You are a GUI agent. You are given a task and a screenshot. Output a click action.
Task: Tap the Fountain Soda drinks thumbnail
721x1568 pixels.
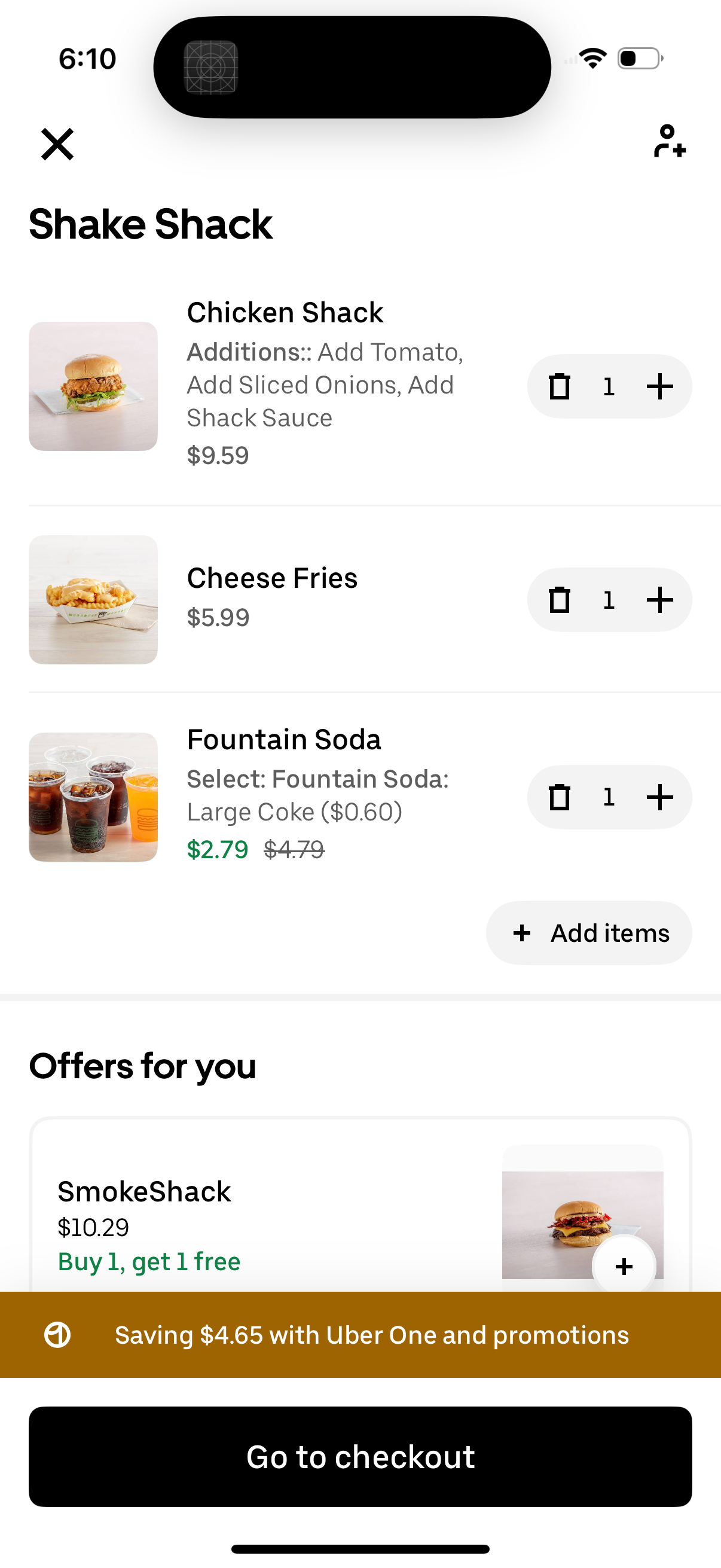click(x=93, y=797)
